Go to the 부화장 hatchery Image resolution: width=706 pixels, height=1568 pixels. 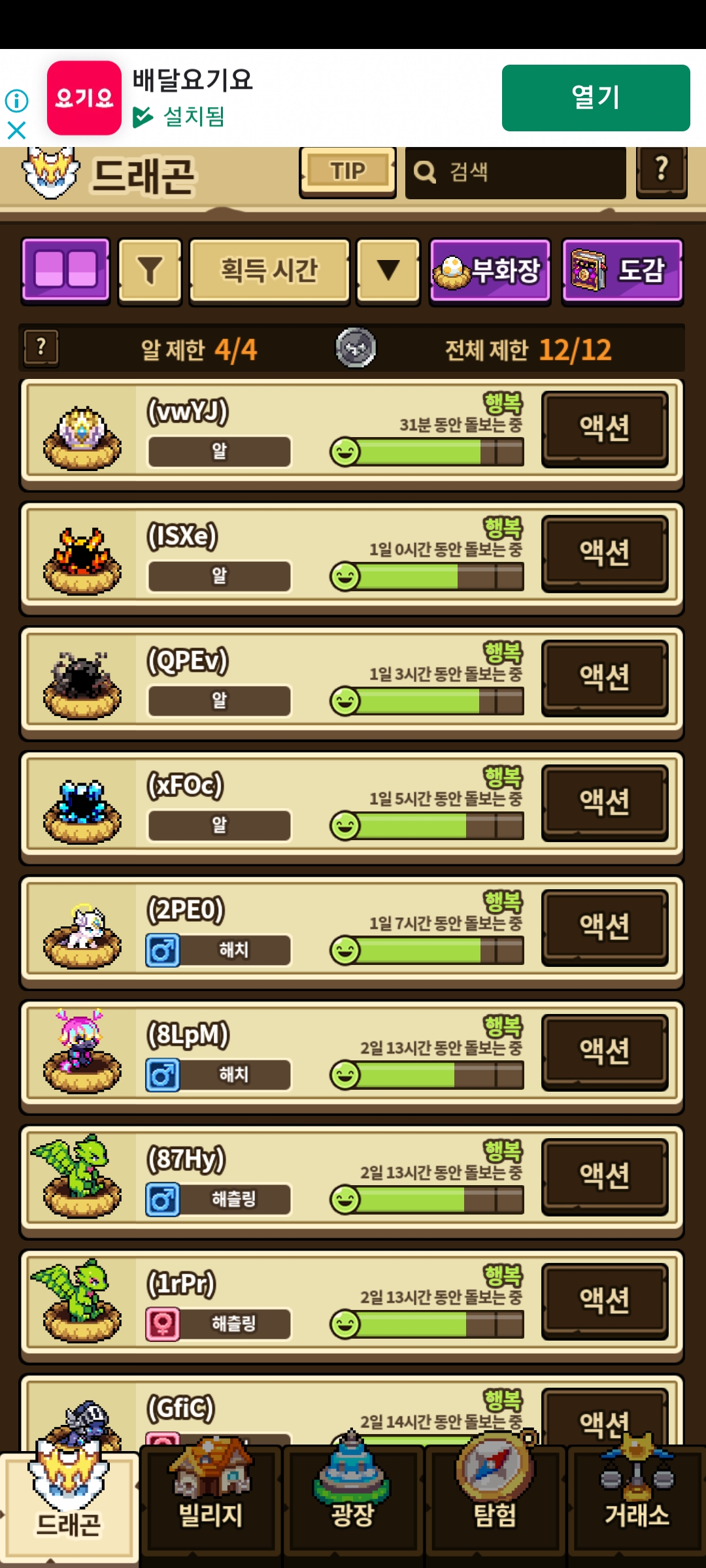pos(490,270)
